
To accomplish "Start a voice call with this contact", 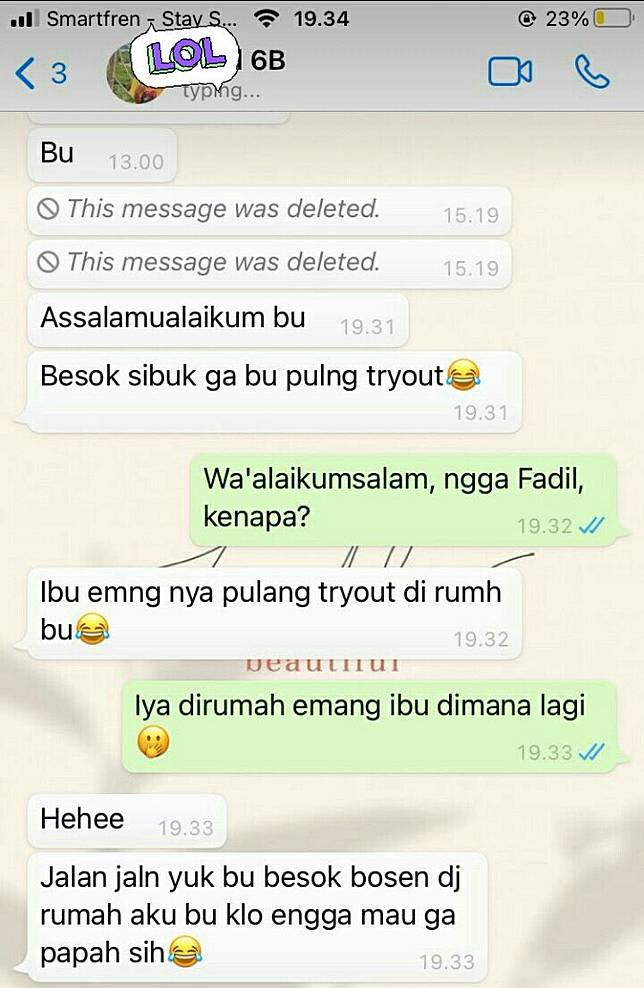I will pyautogui.click(x=592, y=72).
